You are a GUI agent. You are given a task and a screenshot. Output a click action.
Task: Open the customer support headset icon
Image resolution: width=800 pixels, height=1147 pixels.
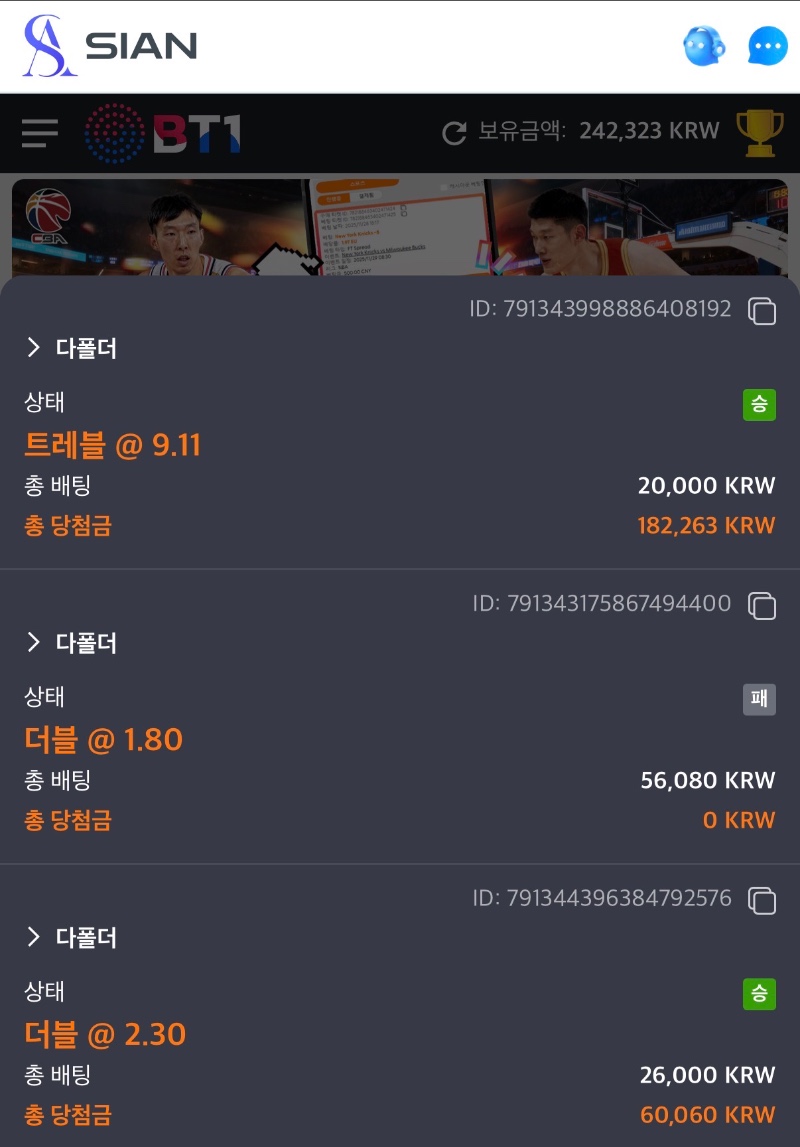pyautogui.click(x=704, y=46)
